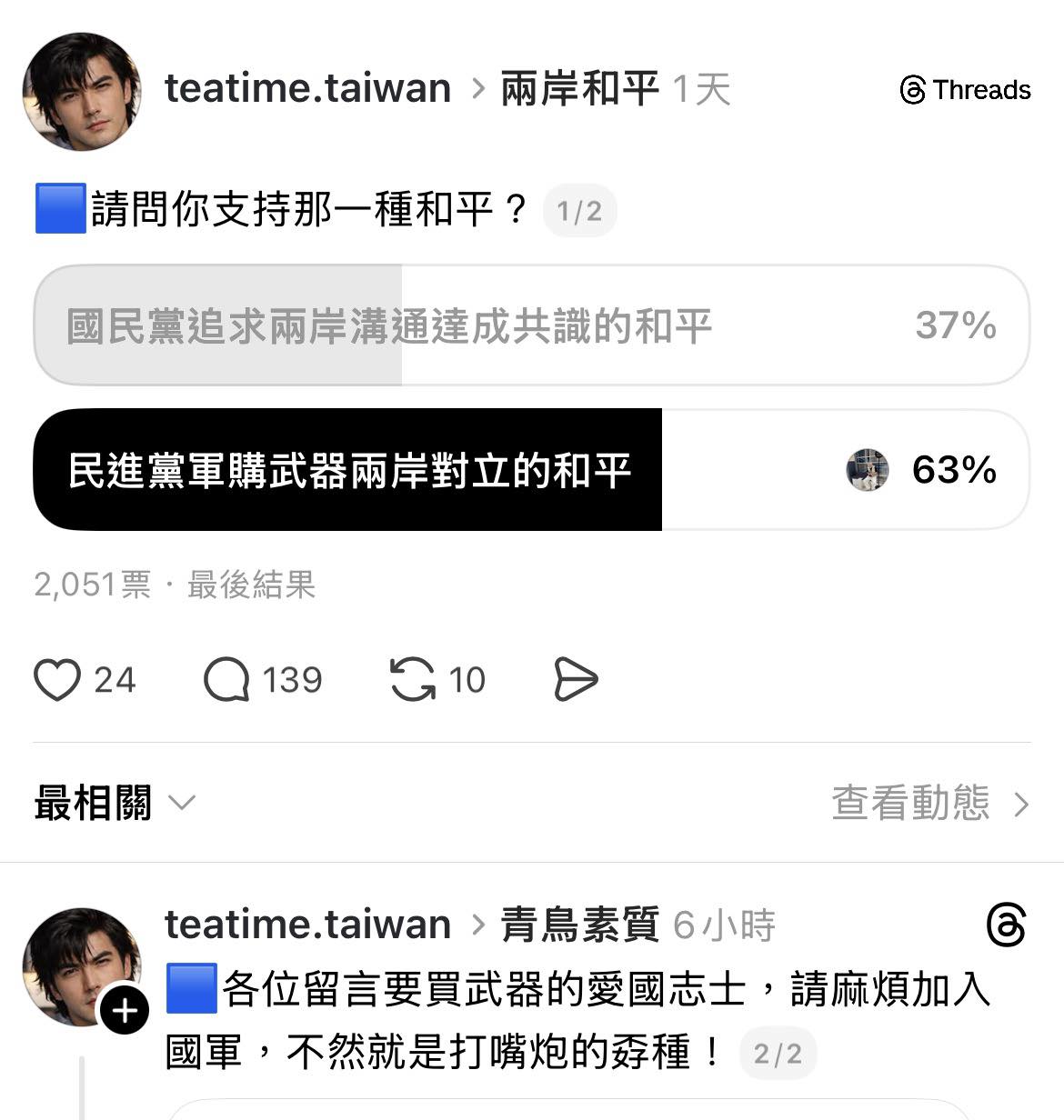
Task: Share the poll post via send icon
Action: pyautogui.click(x=576, y=680)
